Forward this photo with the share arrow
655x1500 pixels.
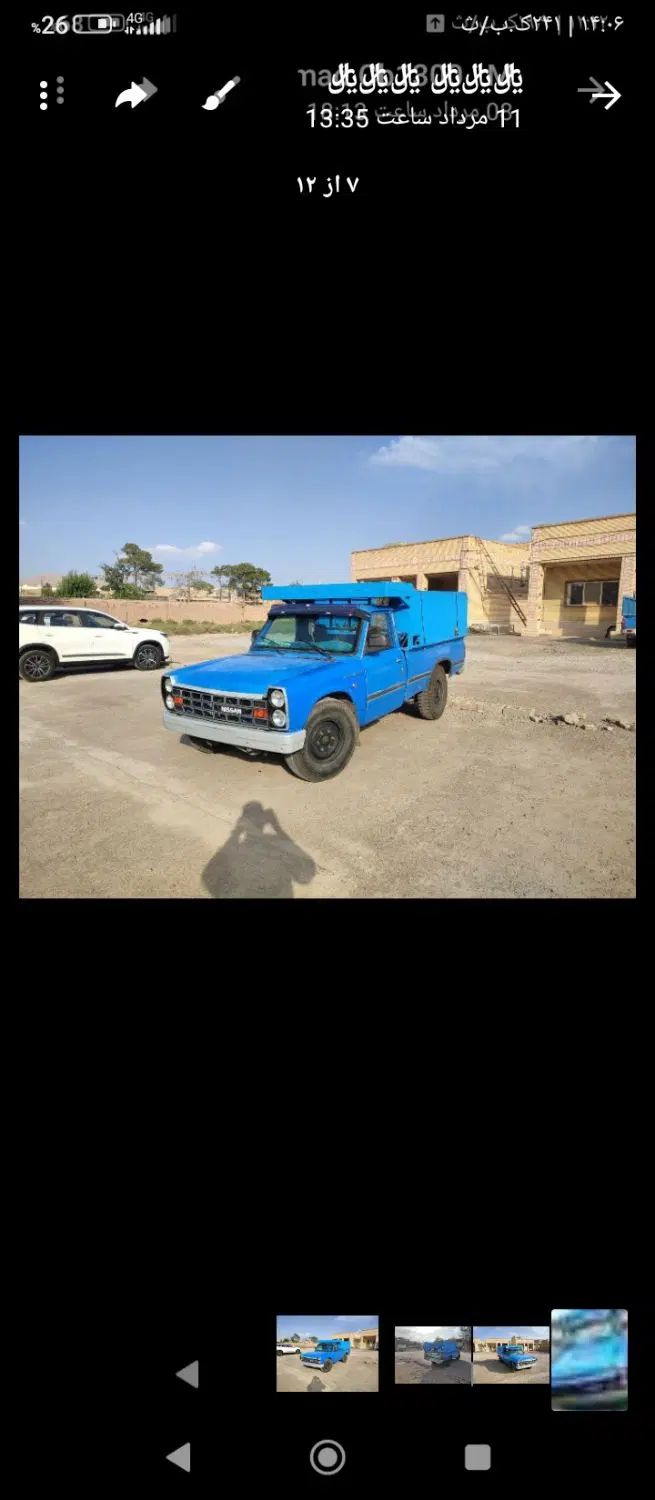(x=135, y=94)
